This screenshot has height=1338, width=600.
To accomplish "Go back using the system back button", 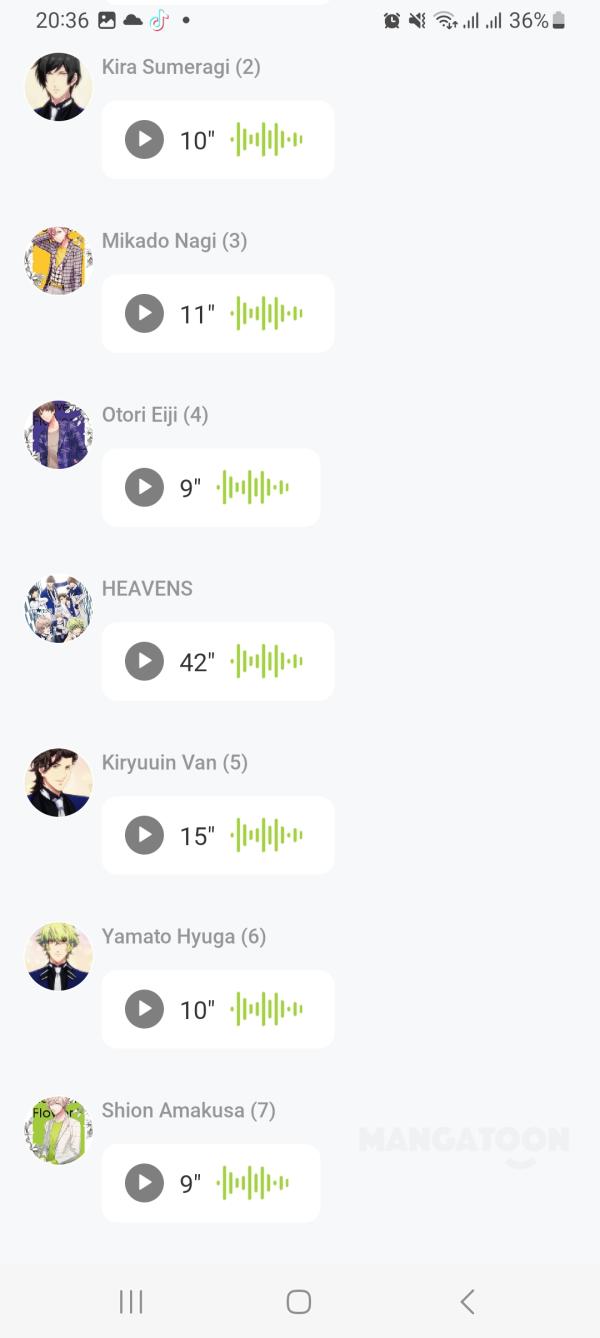I will coord(466,1301).
